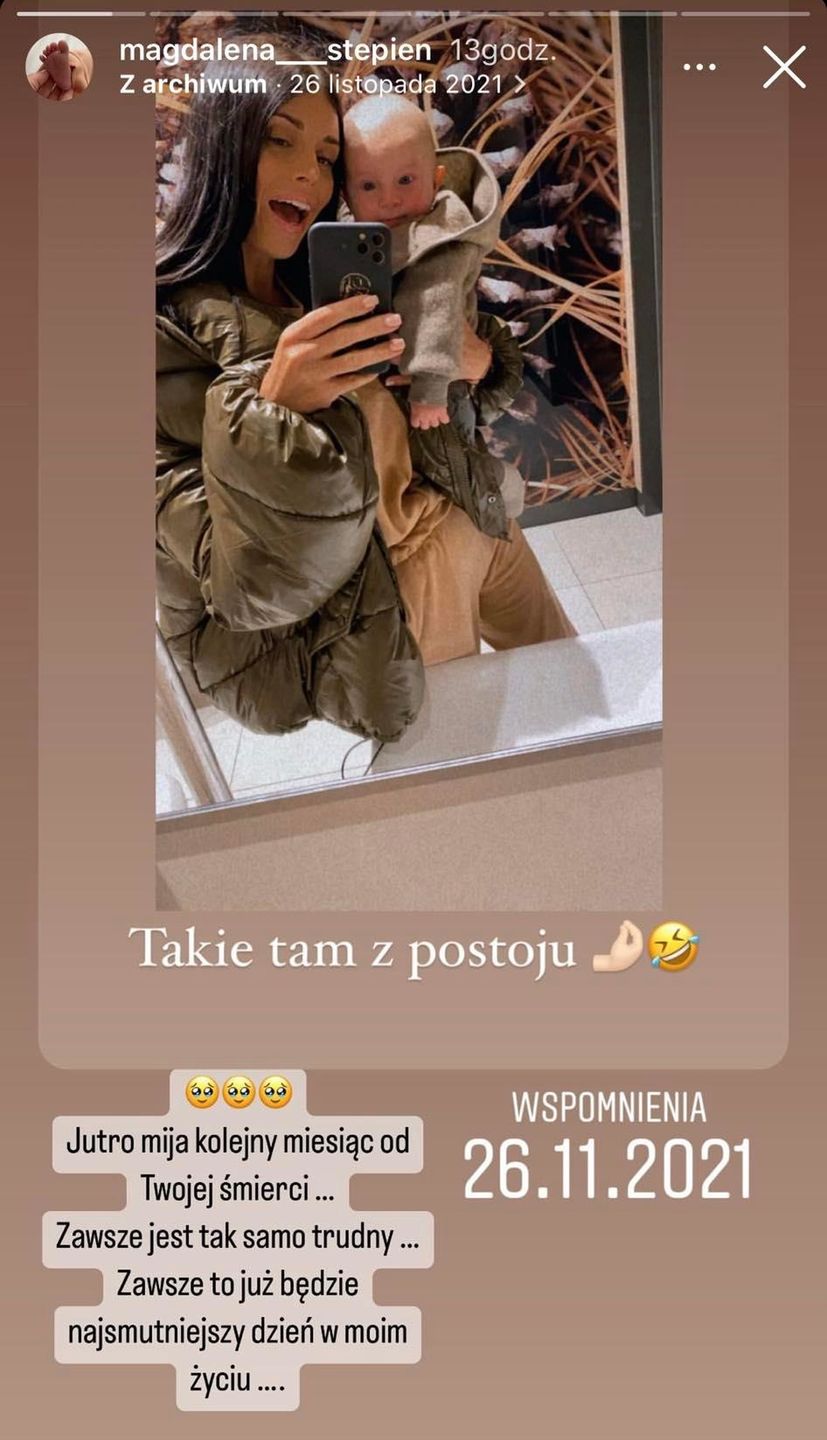
Task: Open the 'Z archiwum' 26 listopada 2021 link
Action: click(322, 84)
